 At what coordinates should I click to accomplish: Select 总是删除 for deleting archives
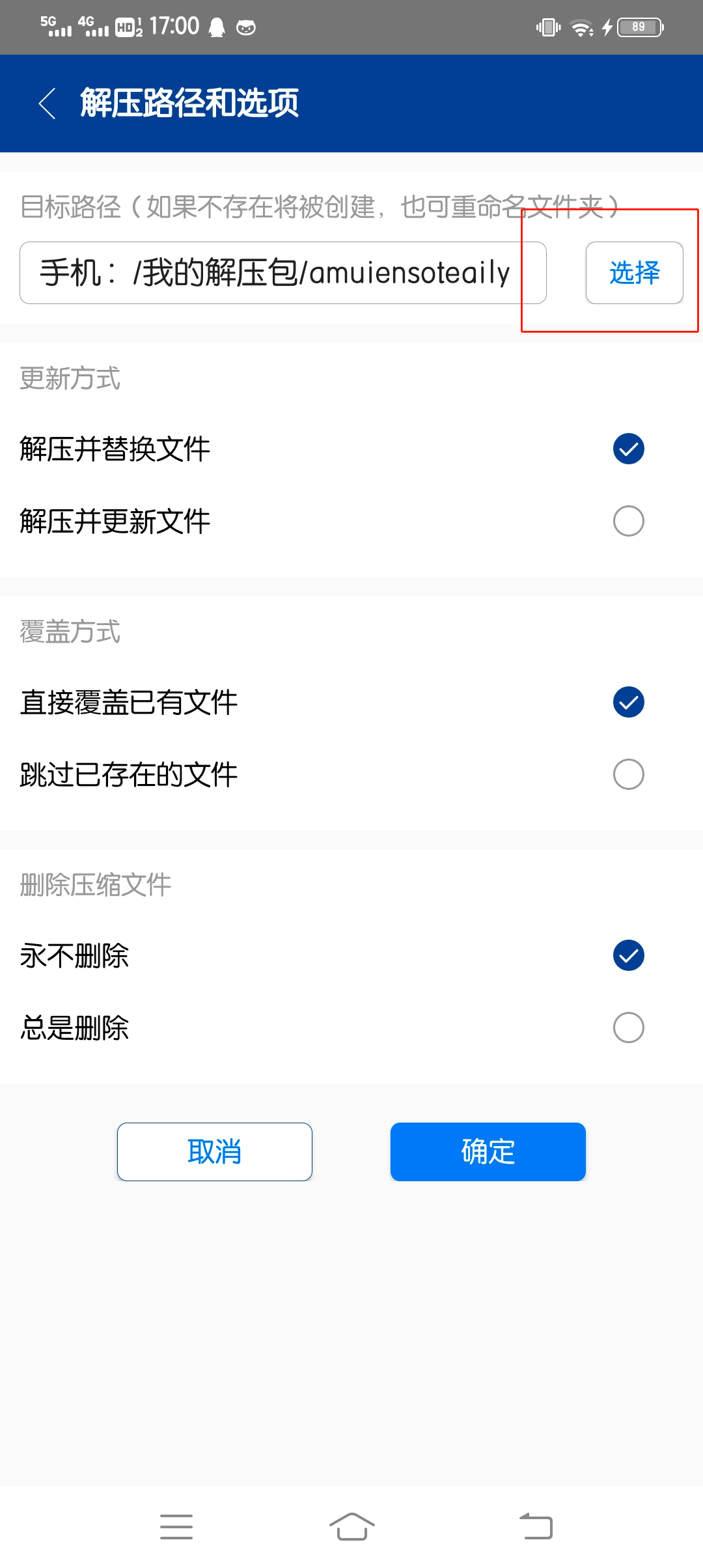[x=627, y=1028]
